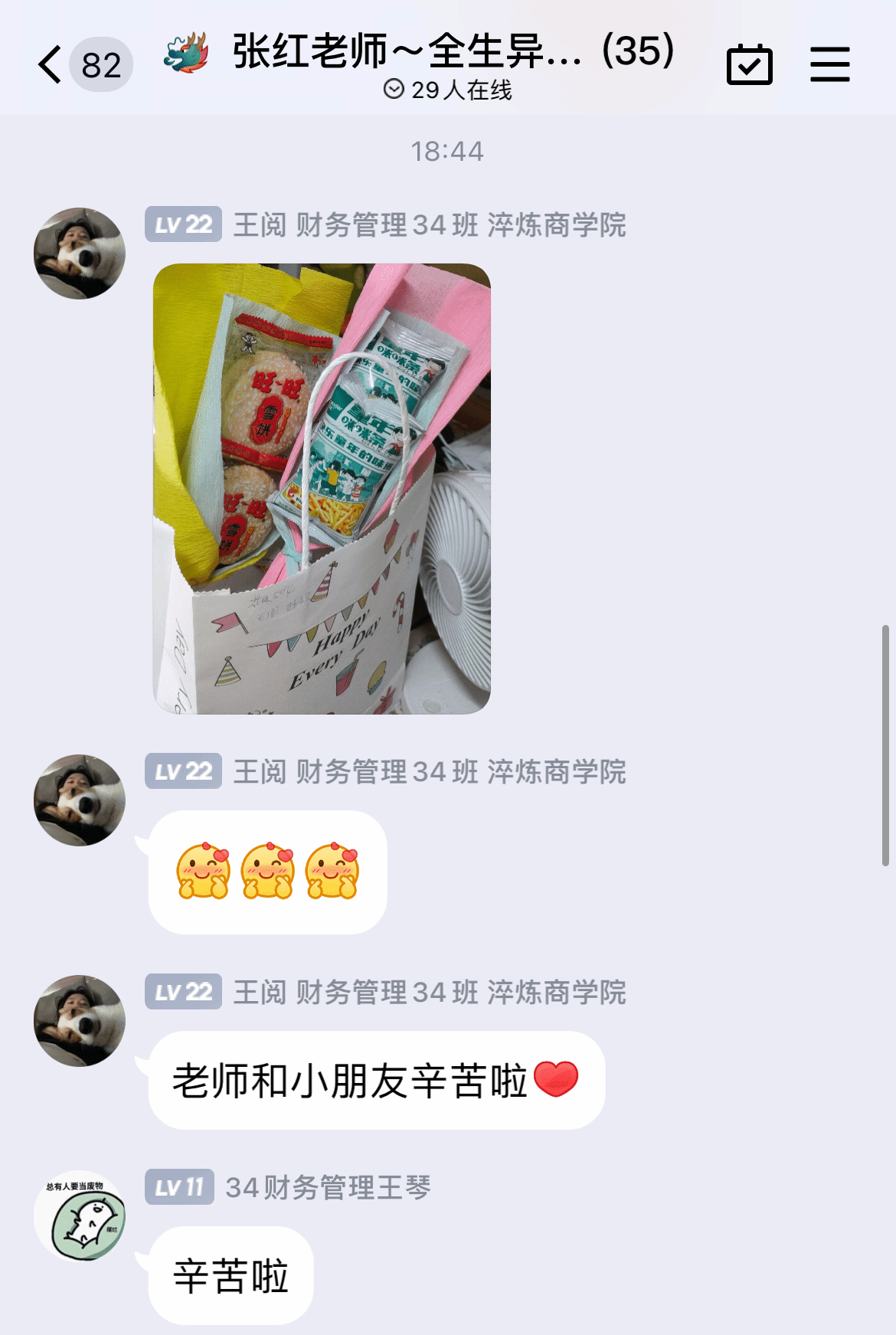Open 34财务管理王琴's avatar profile
The width and height of the screenshot is (896, 1335).
pos(80,1216)
